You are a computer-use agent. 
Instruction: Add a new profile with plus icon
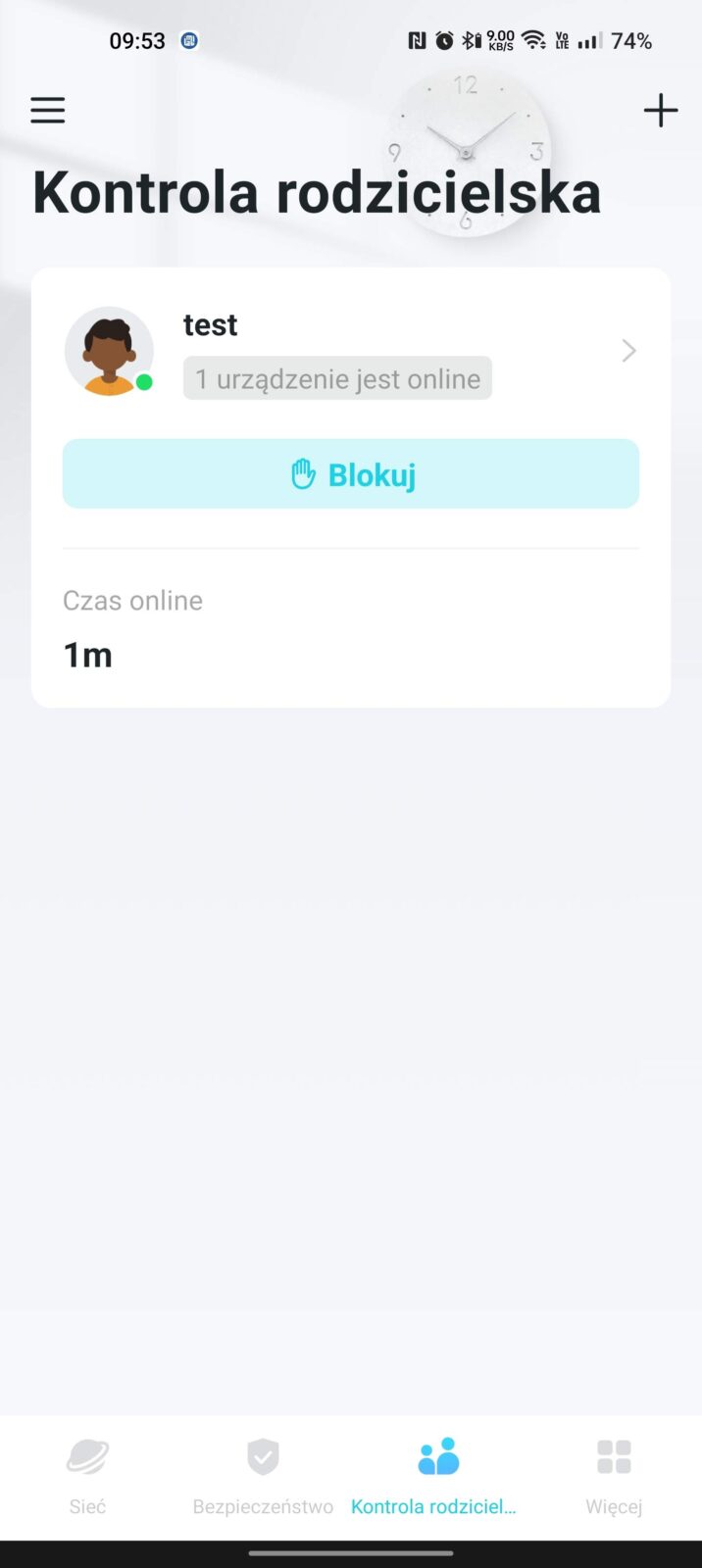point(660,110)
